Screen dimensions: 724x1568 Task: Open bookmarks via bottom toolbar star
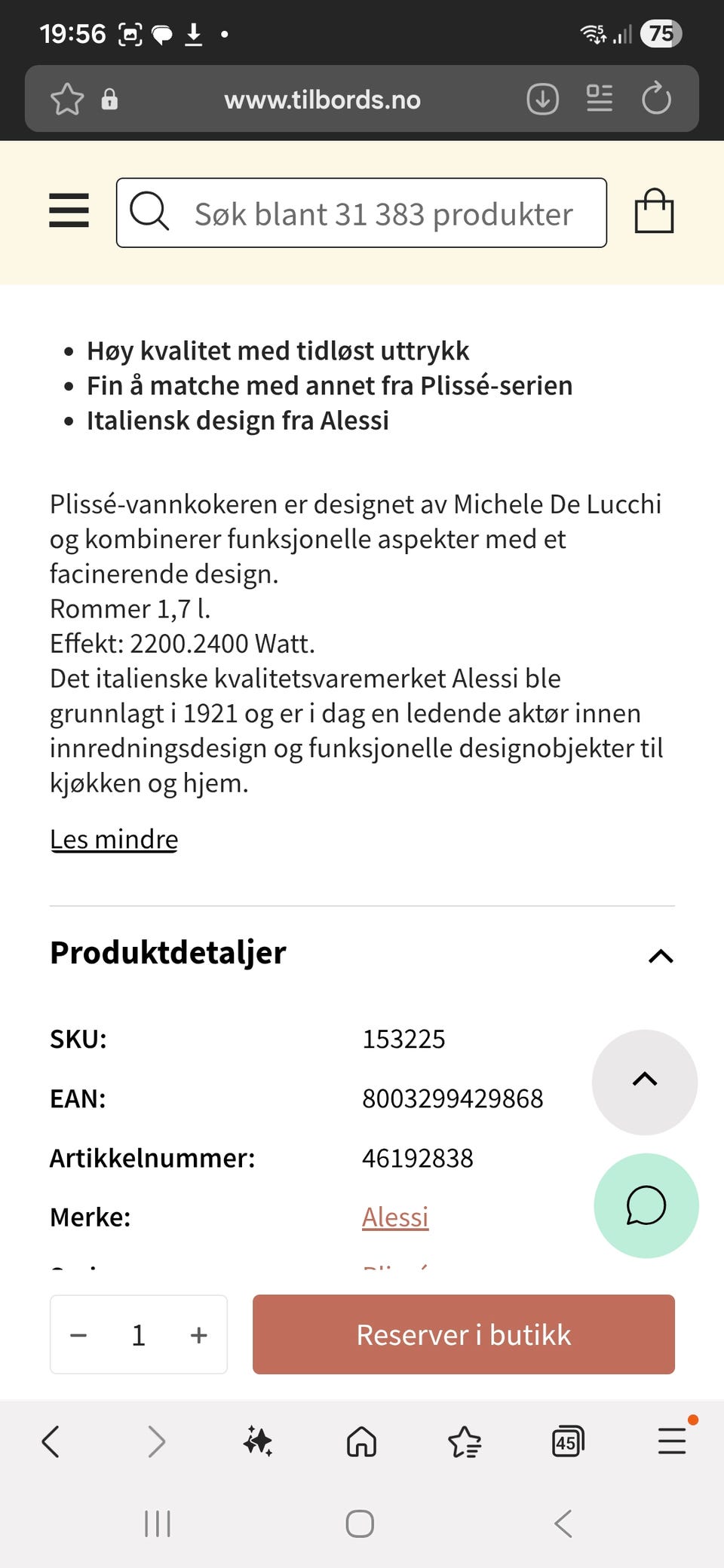[465, 1441]
